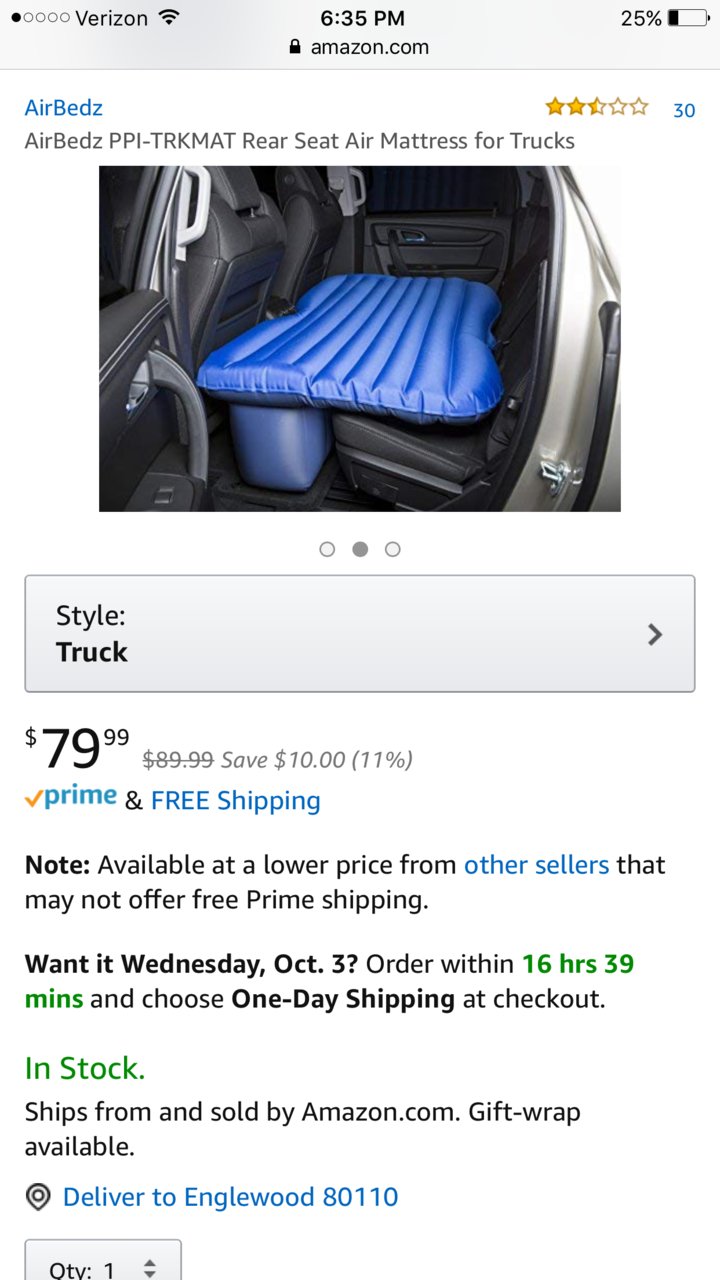Open the air mattress product image

click(x=359, y=338)
